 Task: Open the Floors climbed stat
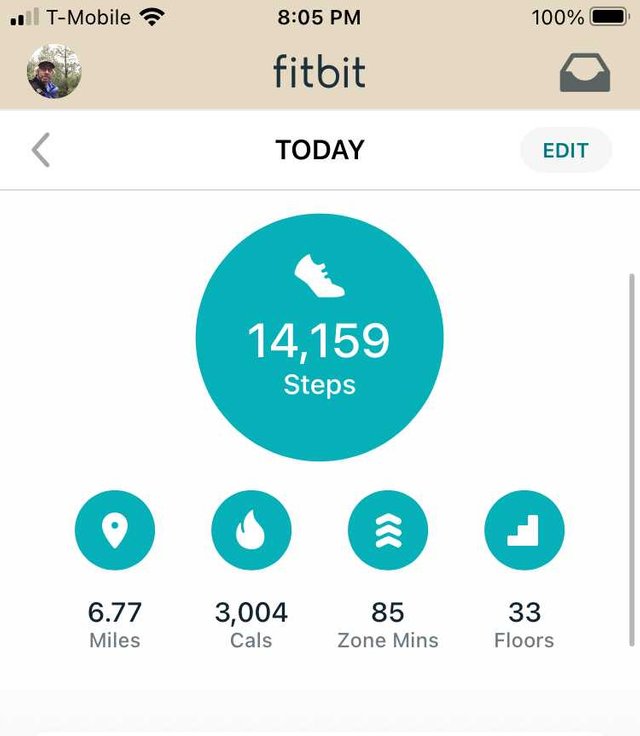click(524, 532)
